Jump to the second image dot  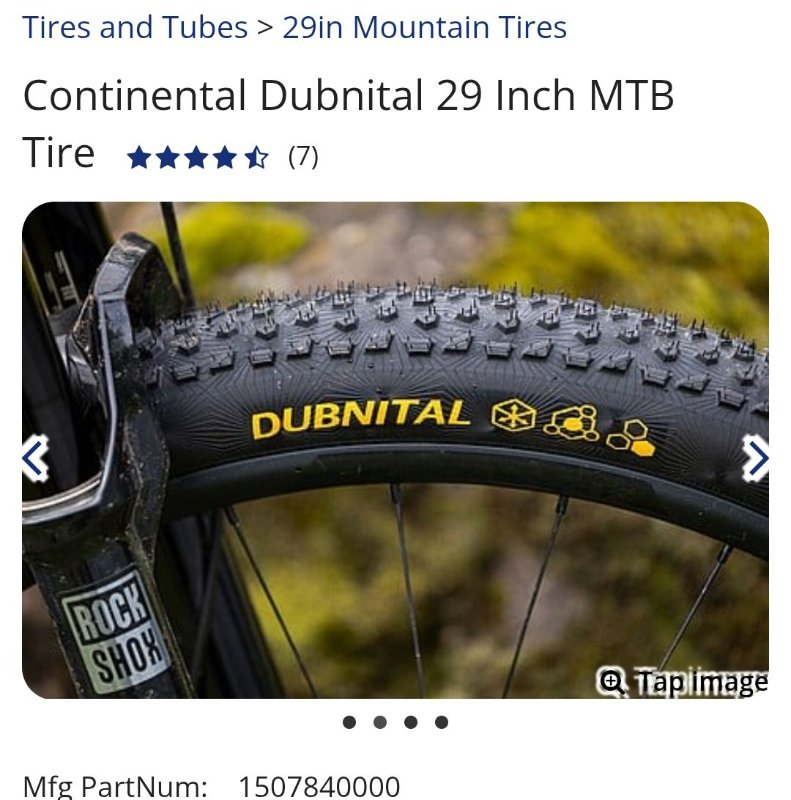(x=379, y=722)
